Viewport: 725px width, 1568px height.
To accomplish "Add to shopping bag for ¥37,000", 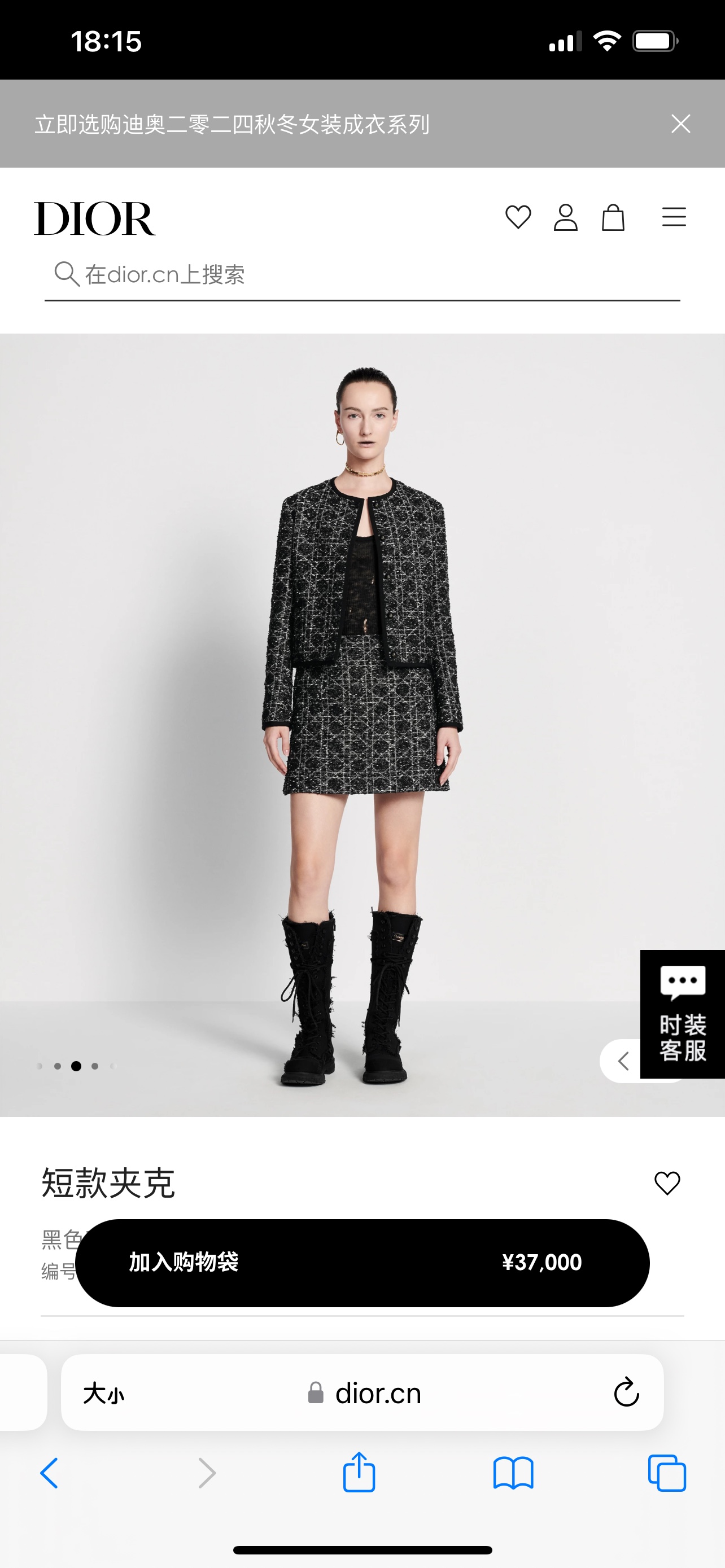I will tap(362, 1262).
